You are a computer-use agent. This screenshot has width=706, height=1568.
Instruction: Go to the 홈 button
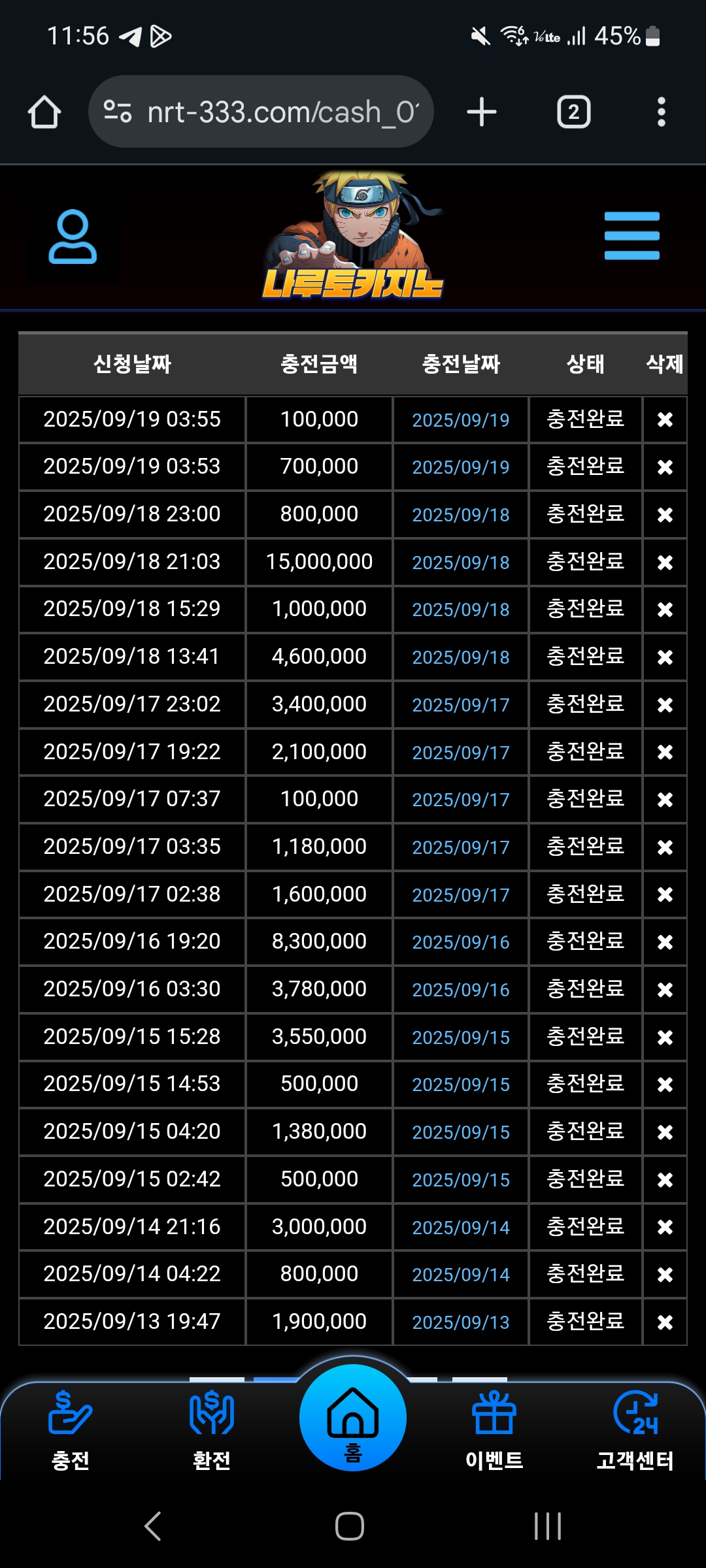[353, 1418]
